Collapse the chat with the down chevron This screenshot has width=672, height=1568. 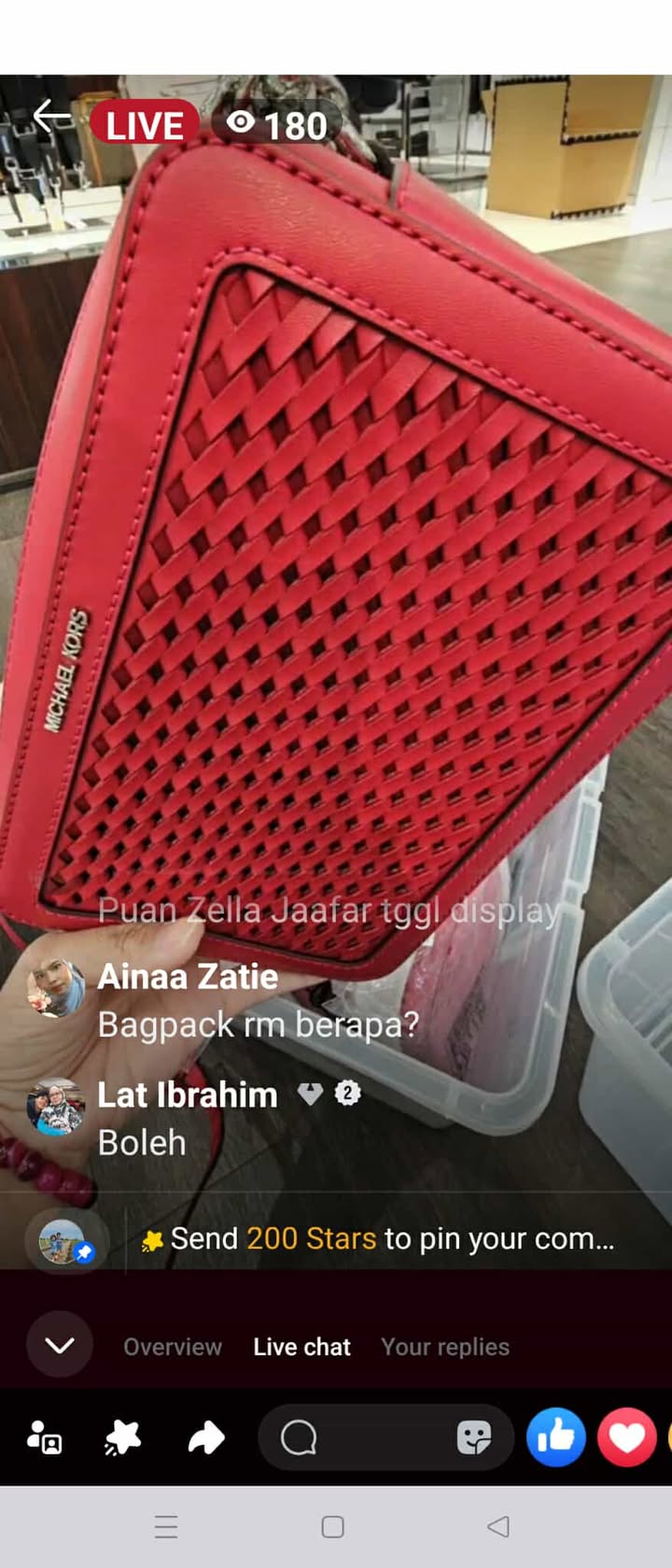(60, 1345)
